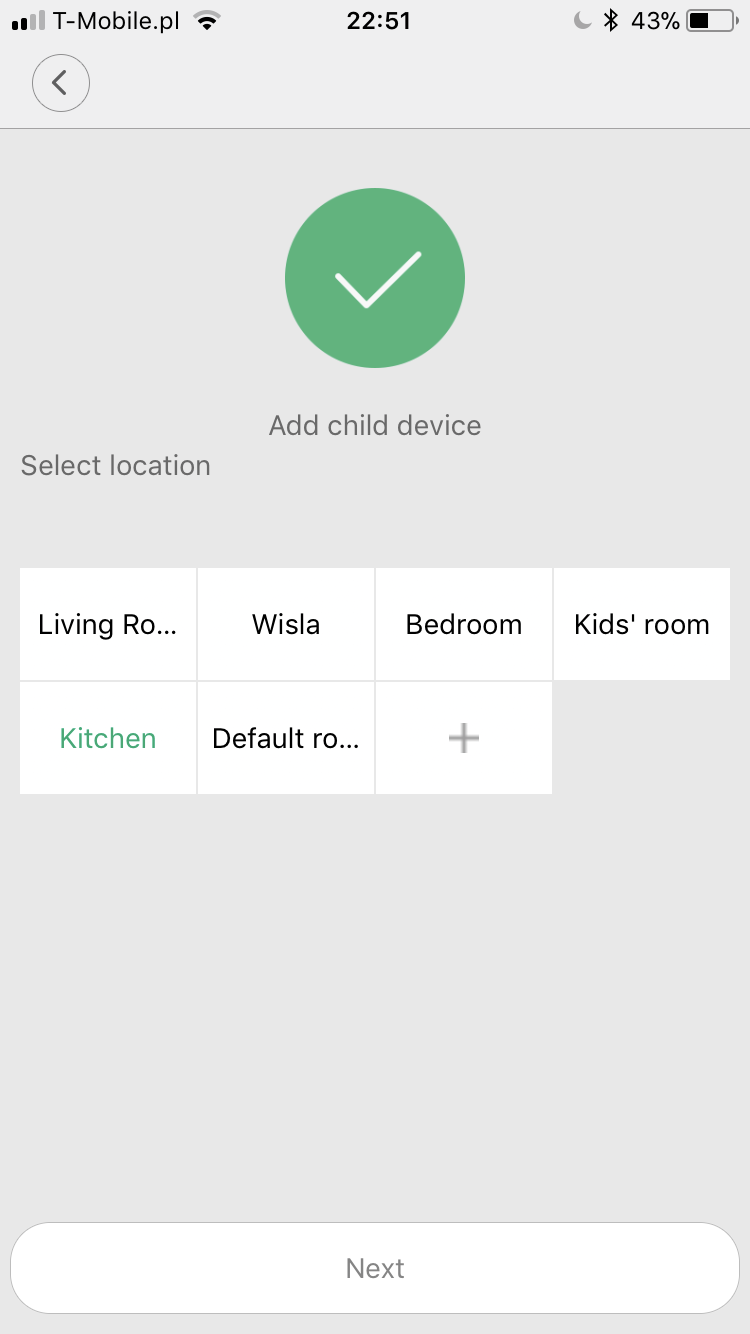Continue with the Next button
750x1334 pixels.
(375, 1268)
